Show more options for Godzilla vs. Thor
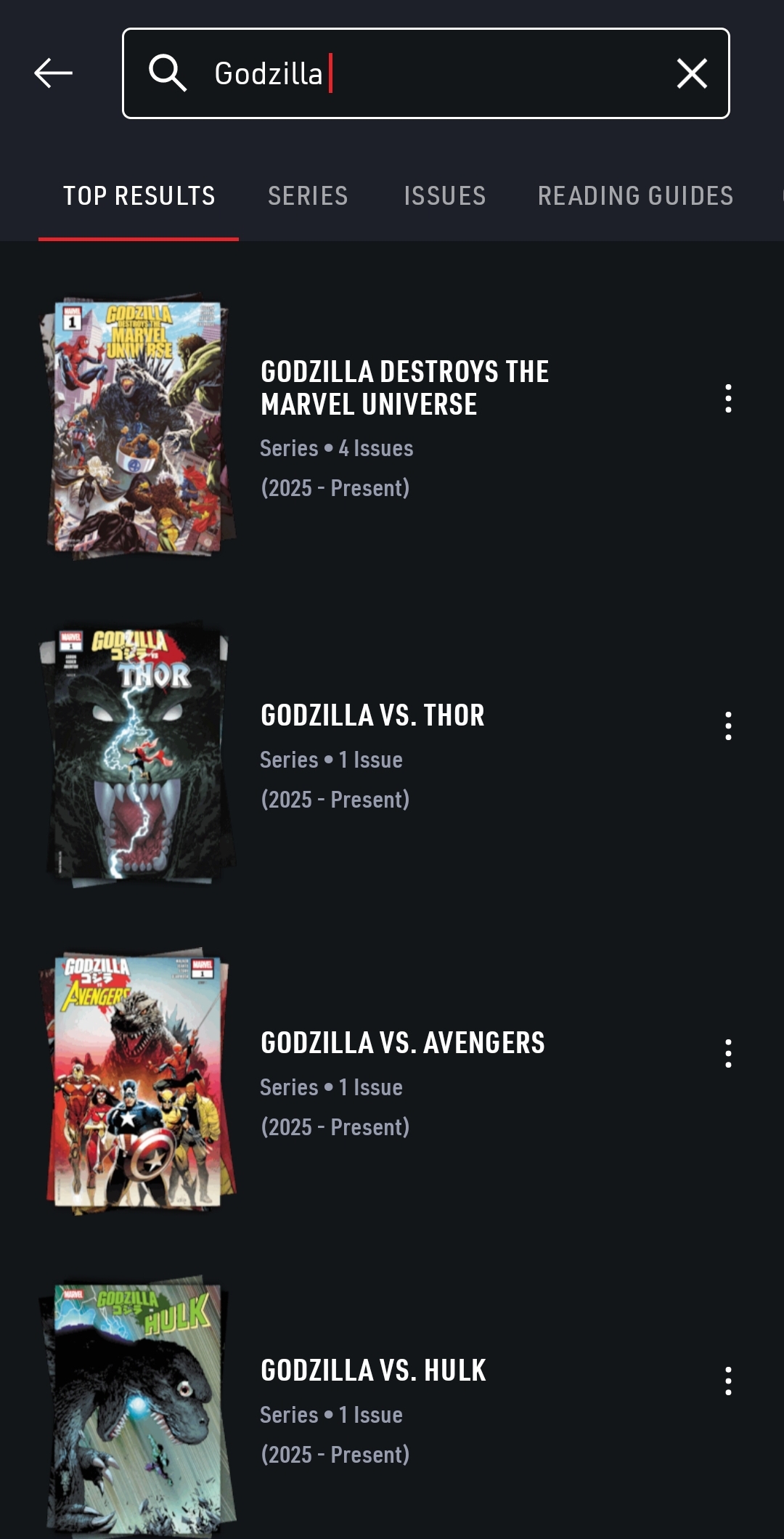This screenshot has width=784, height=1539. [x=728, y=726]
